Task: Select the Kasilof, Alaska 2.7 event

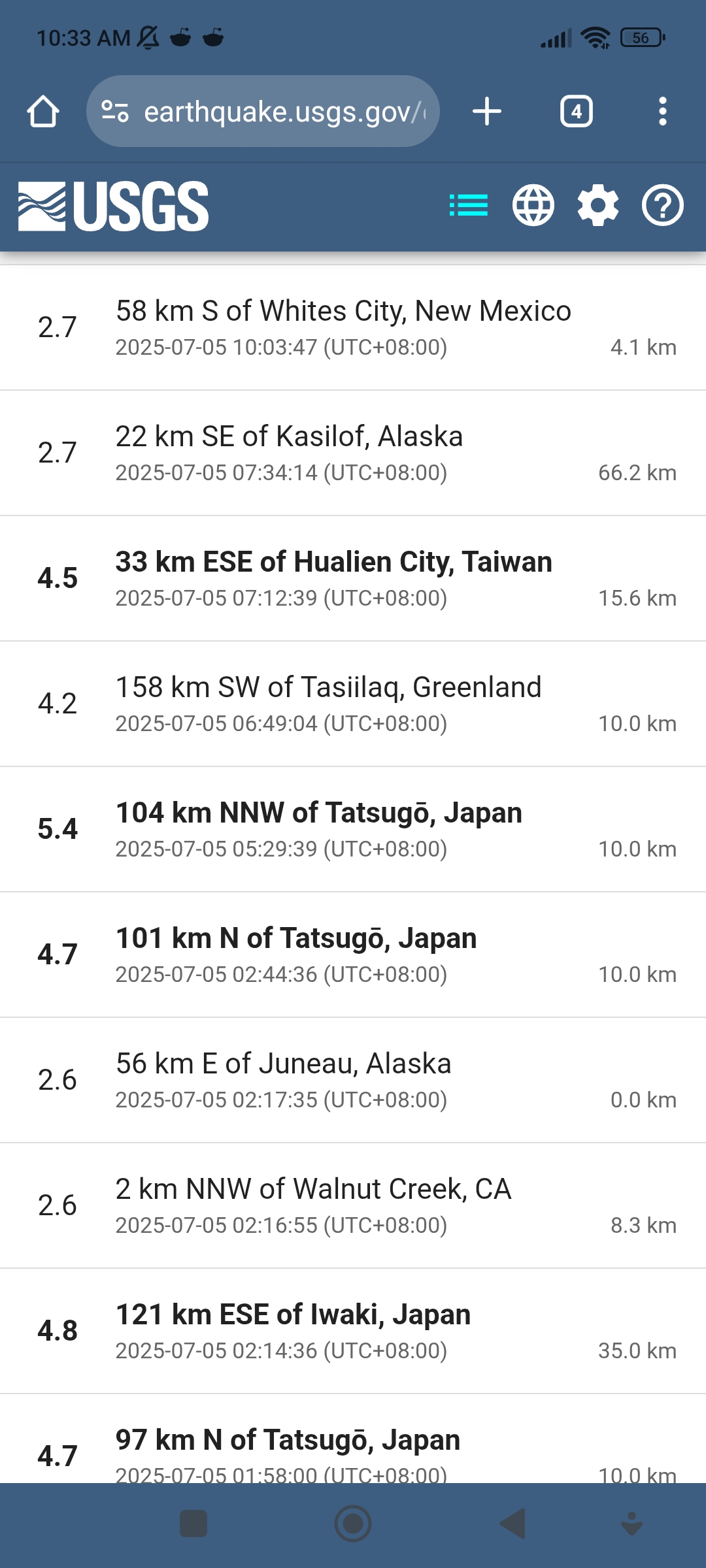Action: tap(353, 453)
